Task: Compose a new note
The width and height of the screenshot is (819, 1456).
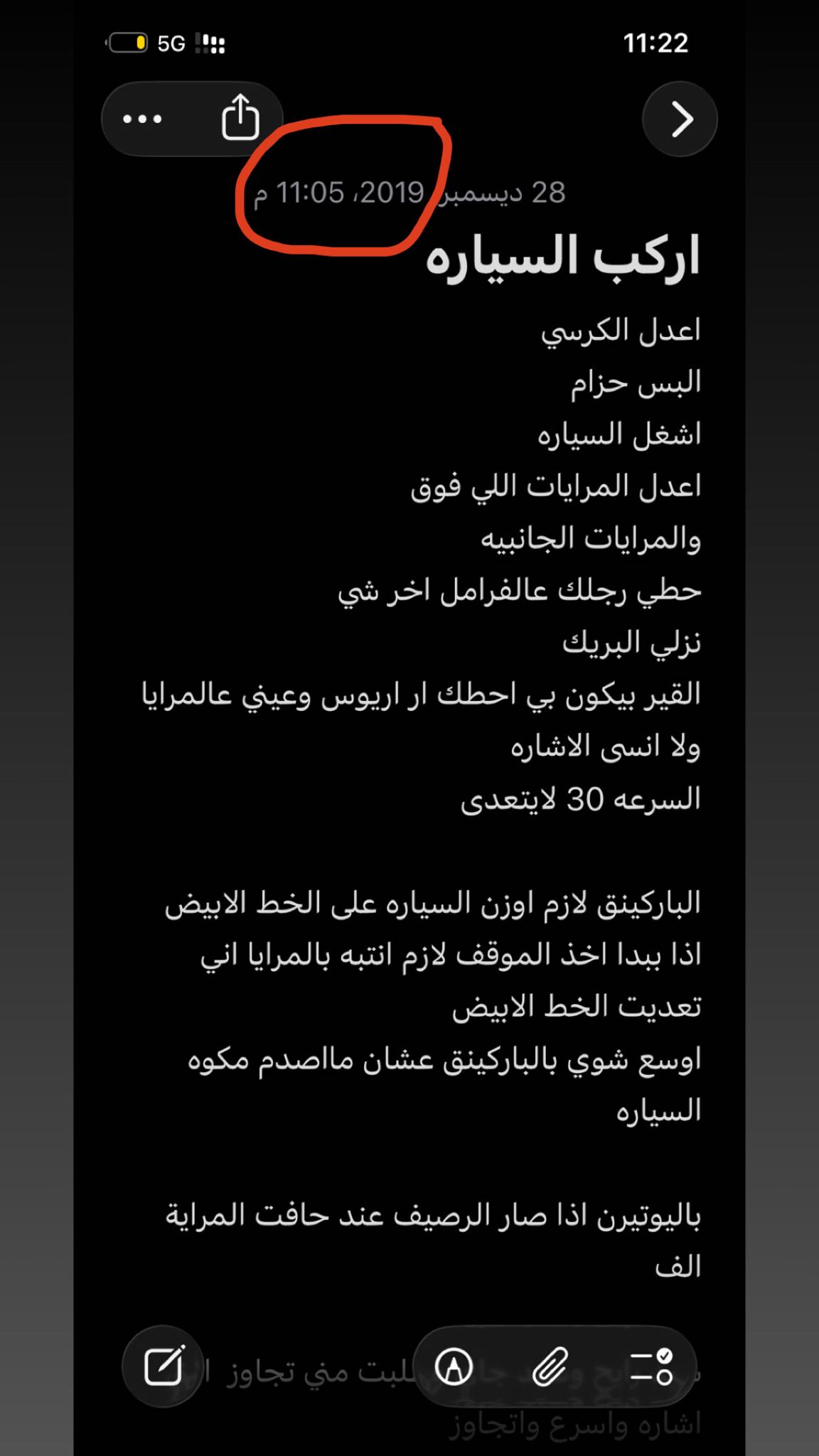Action: 164,1366
